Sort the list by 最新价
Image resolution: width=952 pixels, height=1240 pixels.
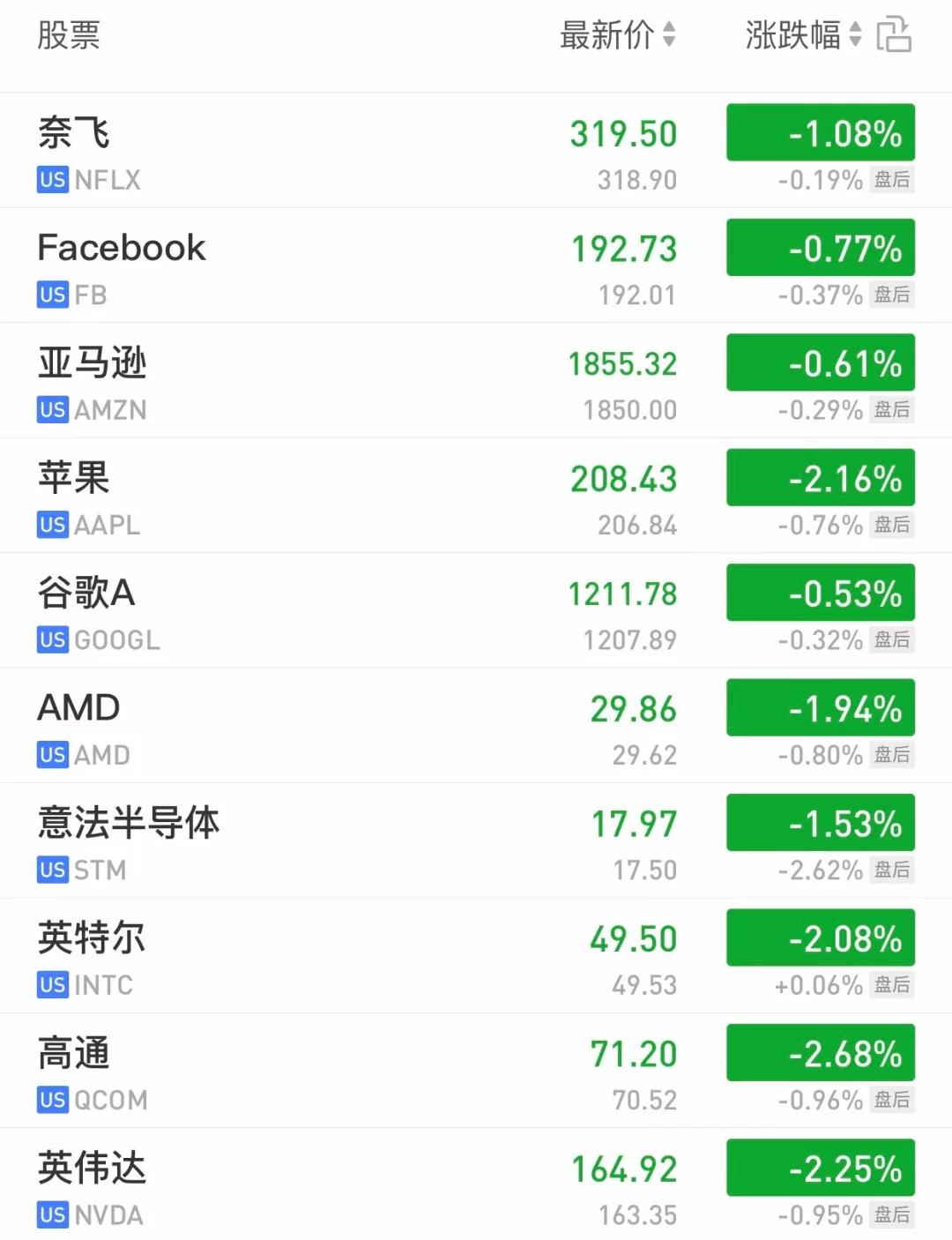click(617, 35)
